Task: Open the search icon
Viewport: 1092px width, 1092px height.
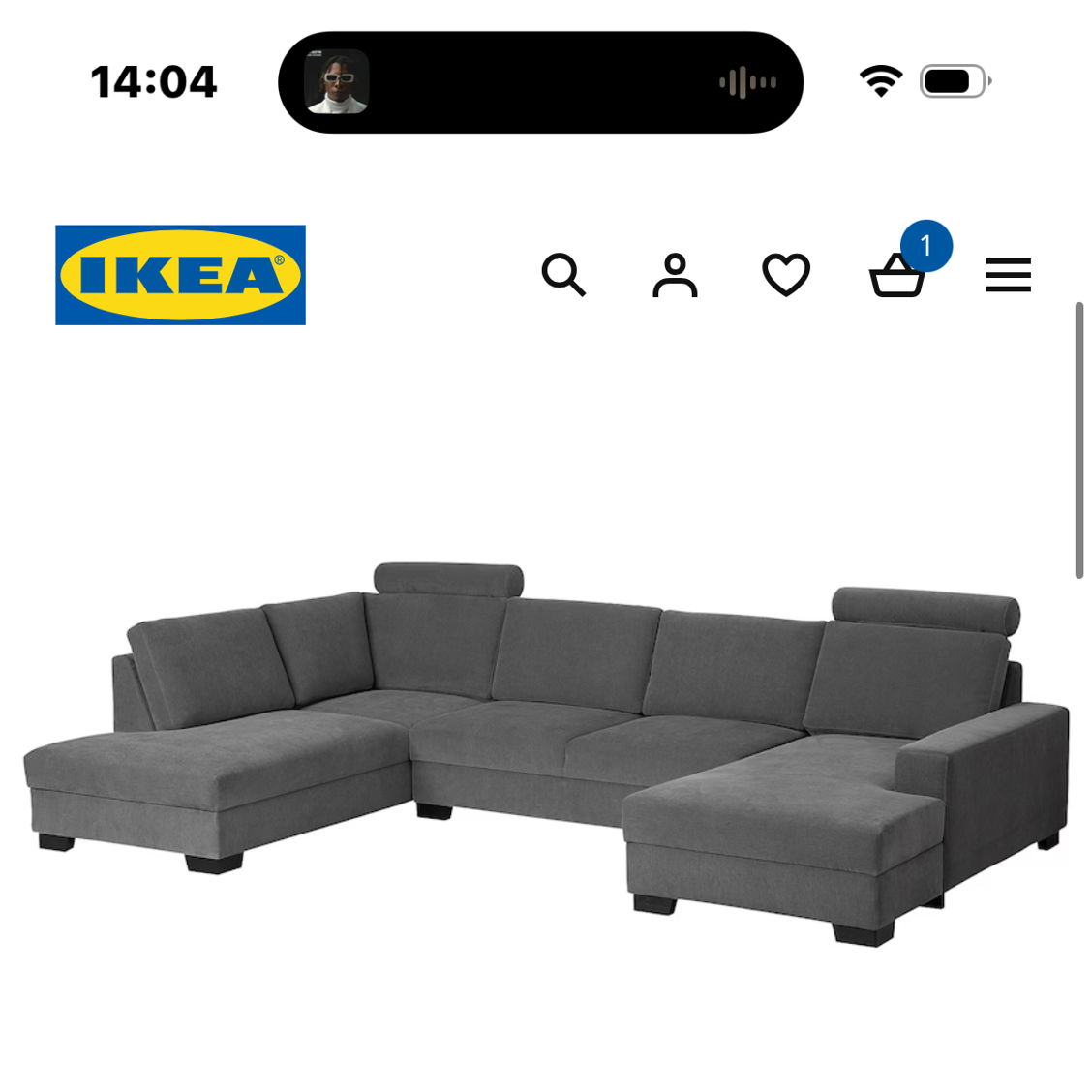Action: click(x=563, y=275)
